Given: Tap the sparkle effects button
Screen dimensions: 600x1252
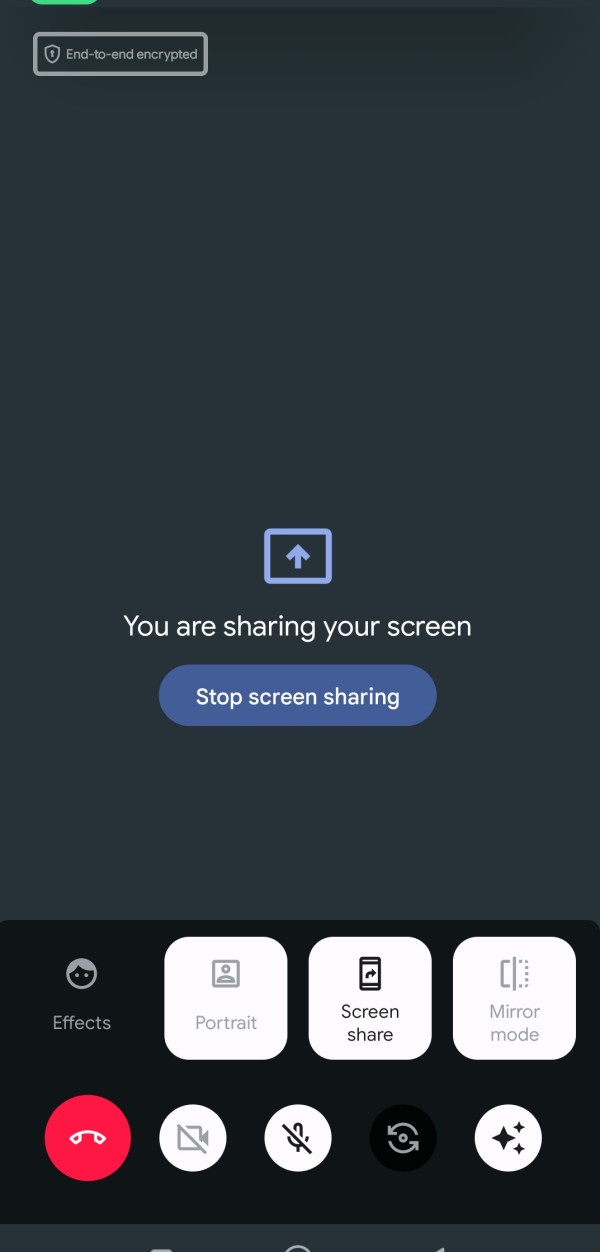Looking at the screenshot, I should point(508,1138).
